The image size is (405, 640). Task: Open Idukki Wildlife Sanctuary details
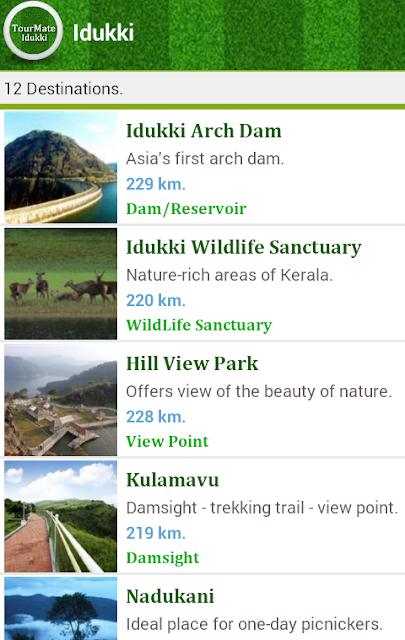(x=202, y=283)
